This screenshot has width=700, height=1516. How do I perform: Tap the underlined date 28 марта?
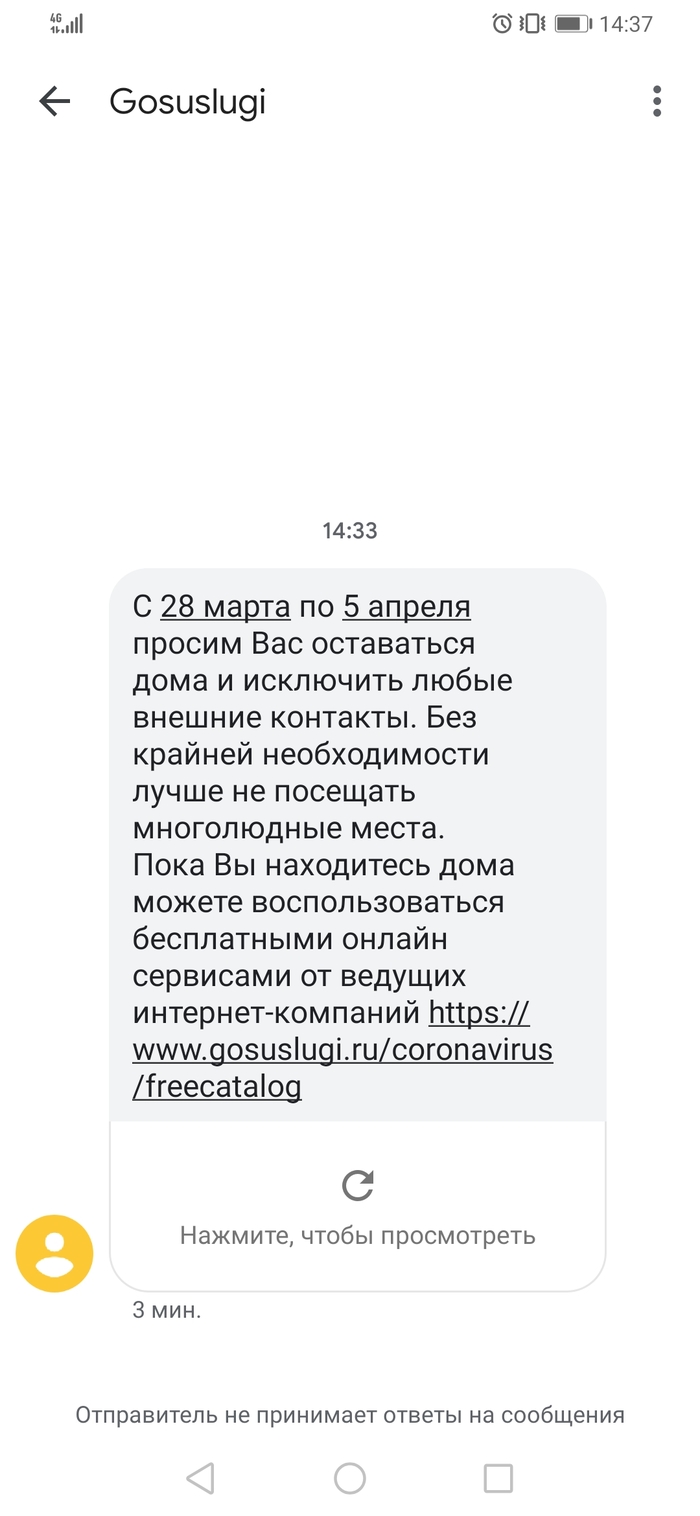[x=225, y=606]
